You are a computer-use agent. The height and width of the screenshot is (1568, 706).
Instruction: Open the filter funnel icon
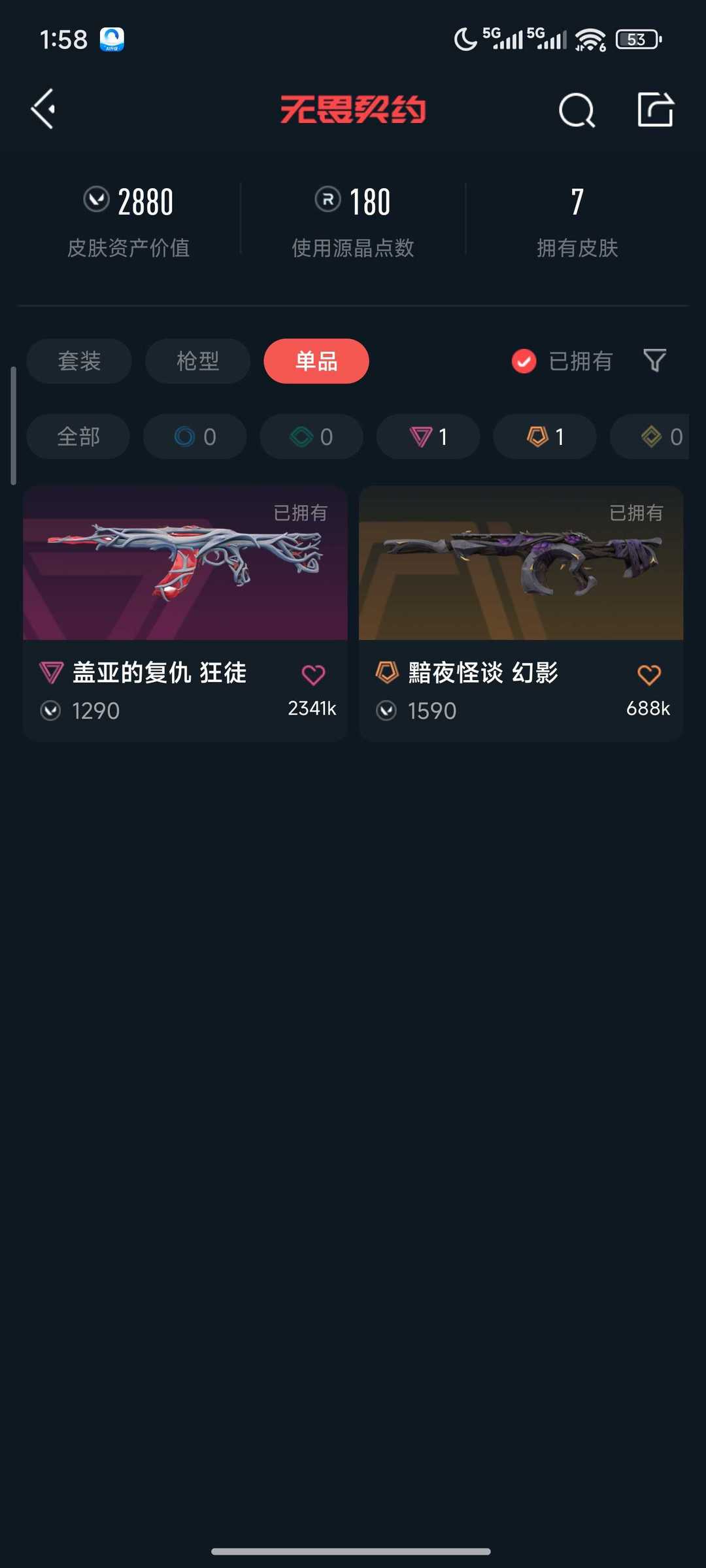point(654,360)
